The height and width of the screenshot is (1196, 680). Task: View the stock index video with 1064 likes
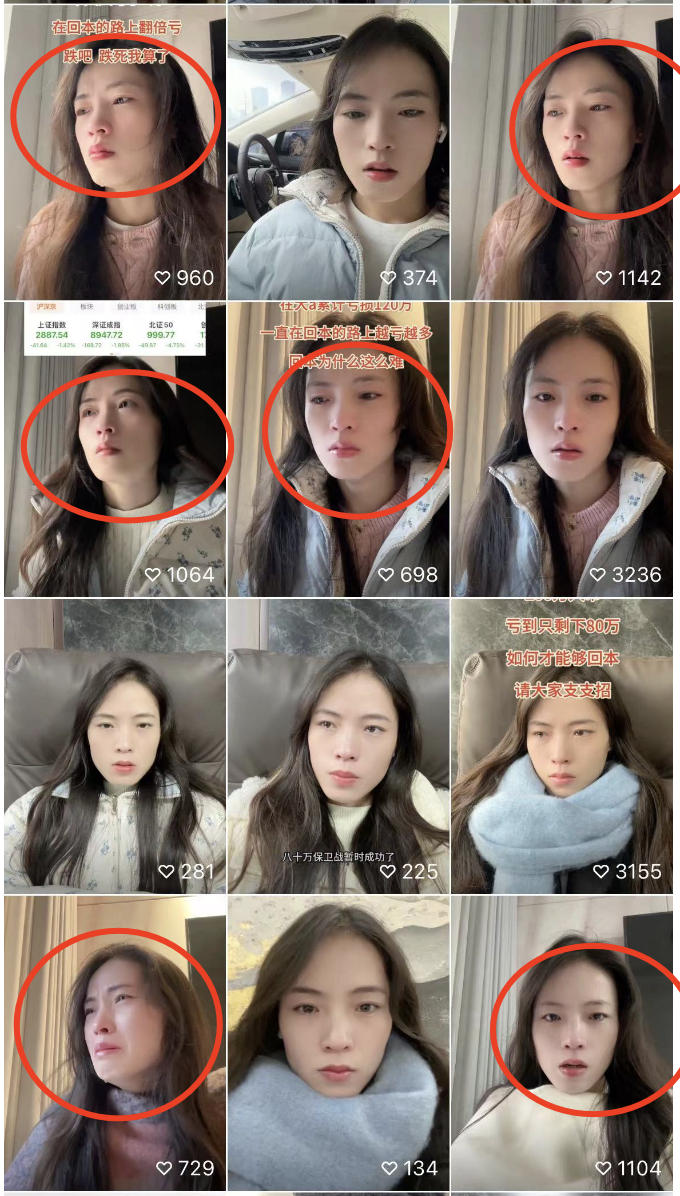pyautogui.click(x=114, y=448)
